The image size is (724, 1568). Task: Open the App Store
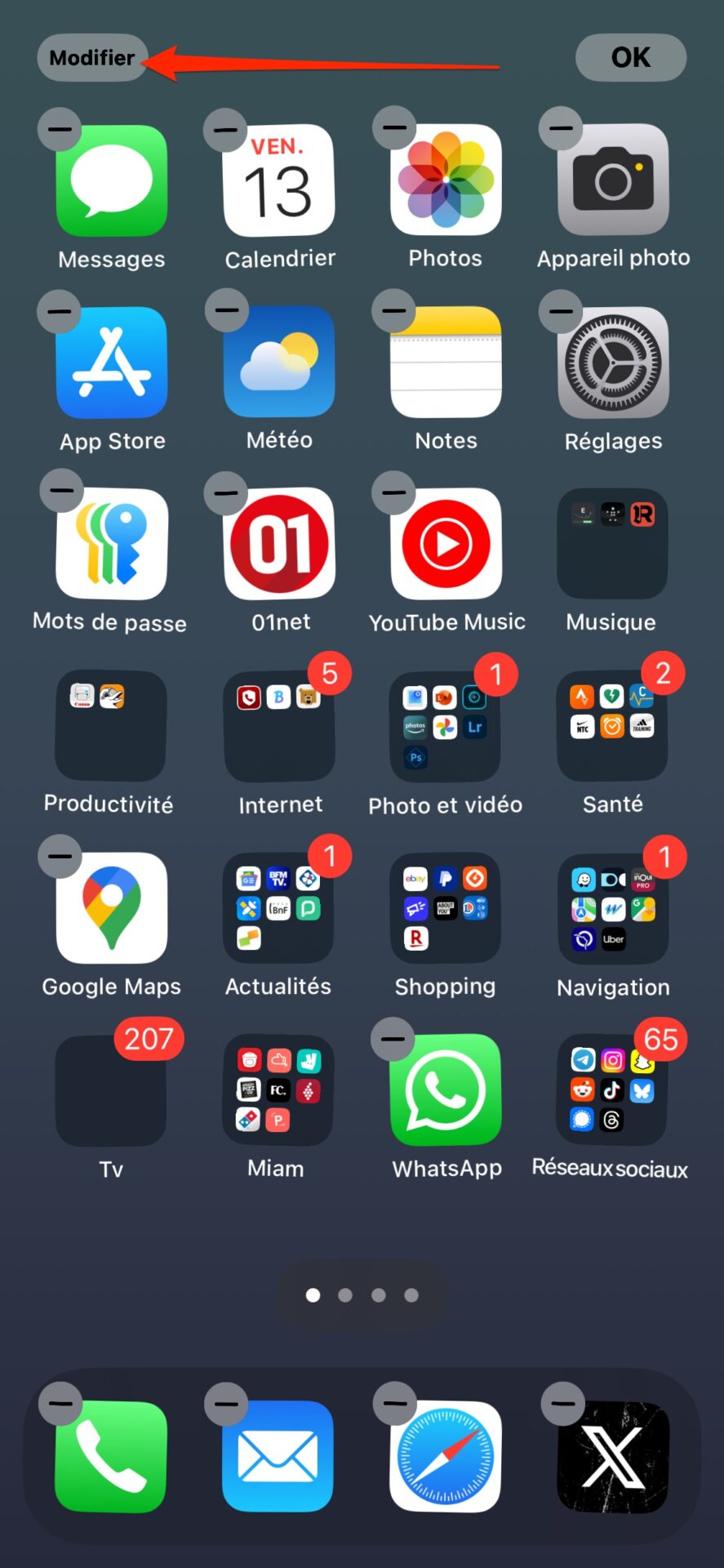(x=112, y=363)
